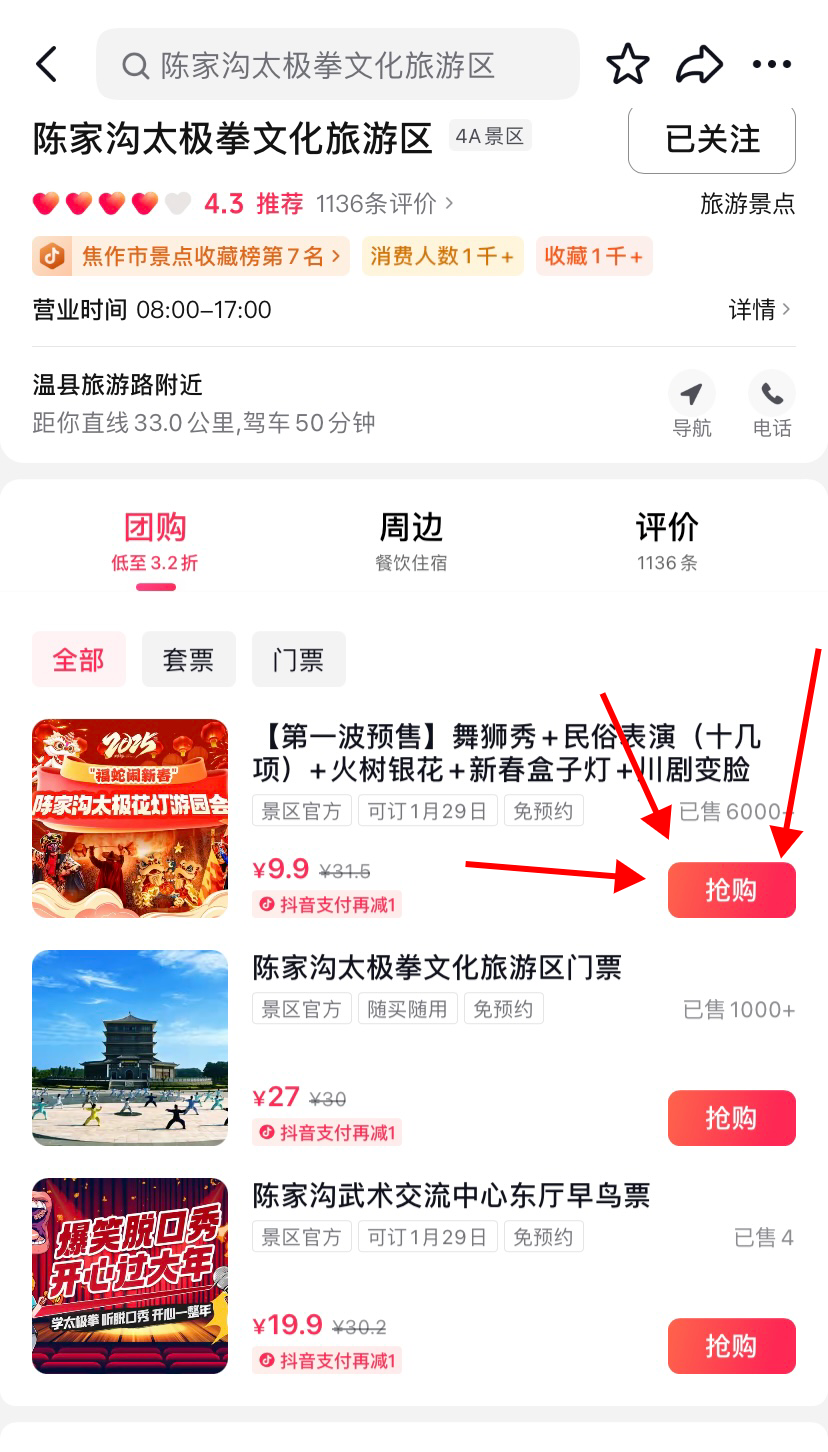This screenshot has width=828, height=1452.
Task: Select the 全部 filter chip
Action: coord(79,660)
